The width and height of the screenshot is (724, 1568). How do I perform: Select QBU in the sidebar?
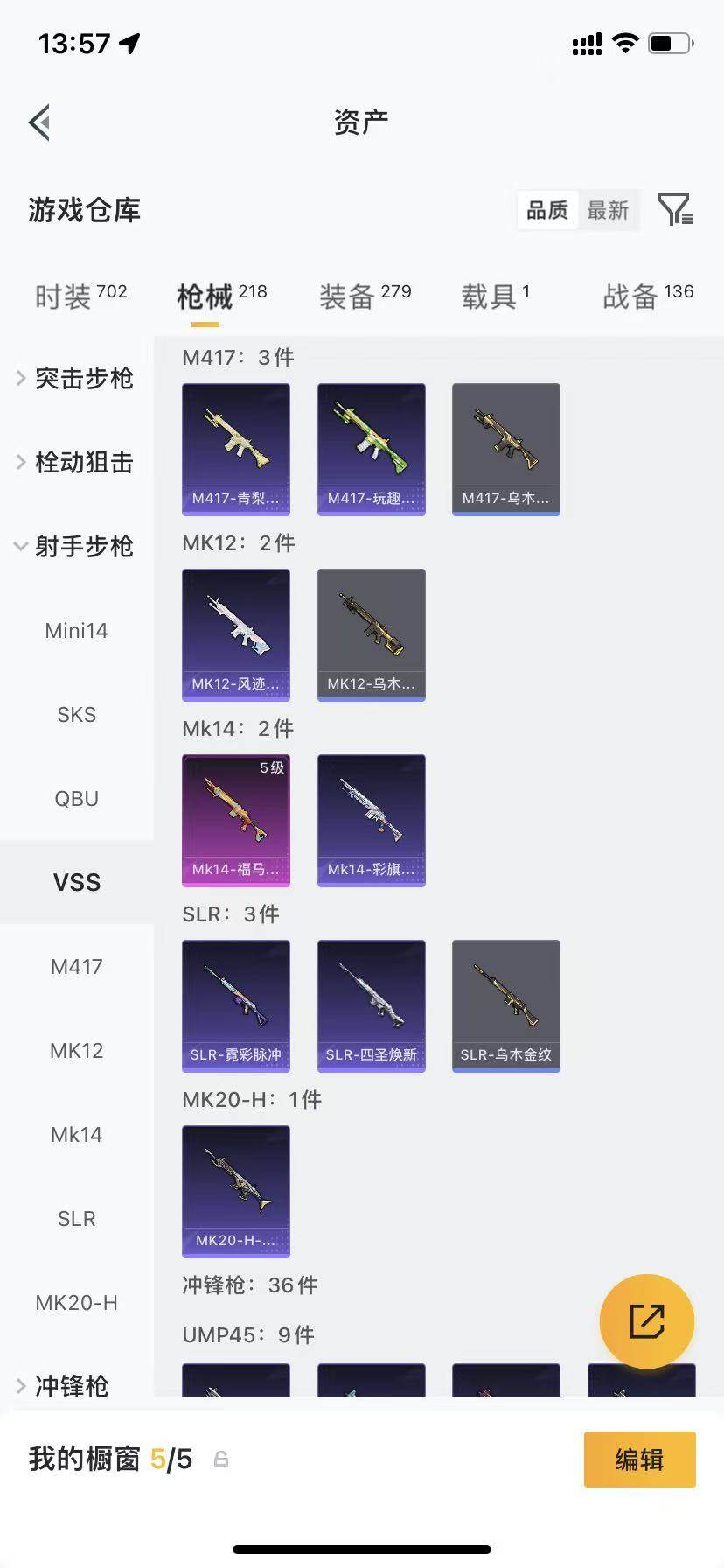76,798
